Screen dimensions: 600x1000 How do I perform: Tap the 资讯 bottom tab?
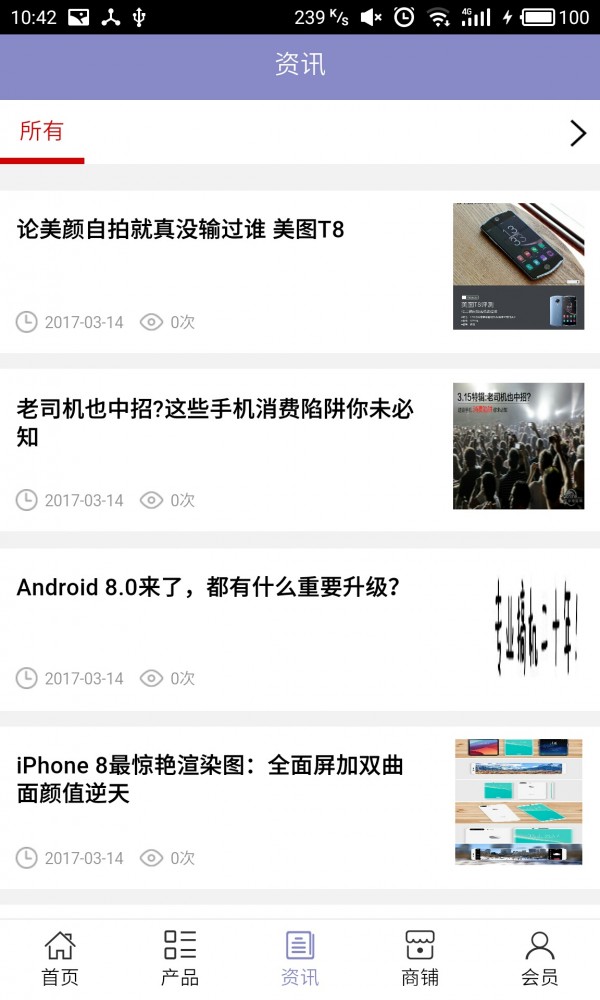coord(300,958)
